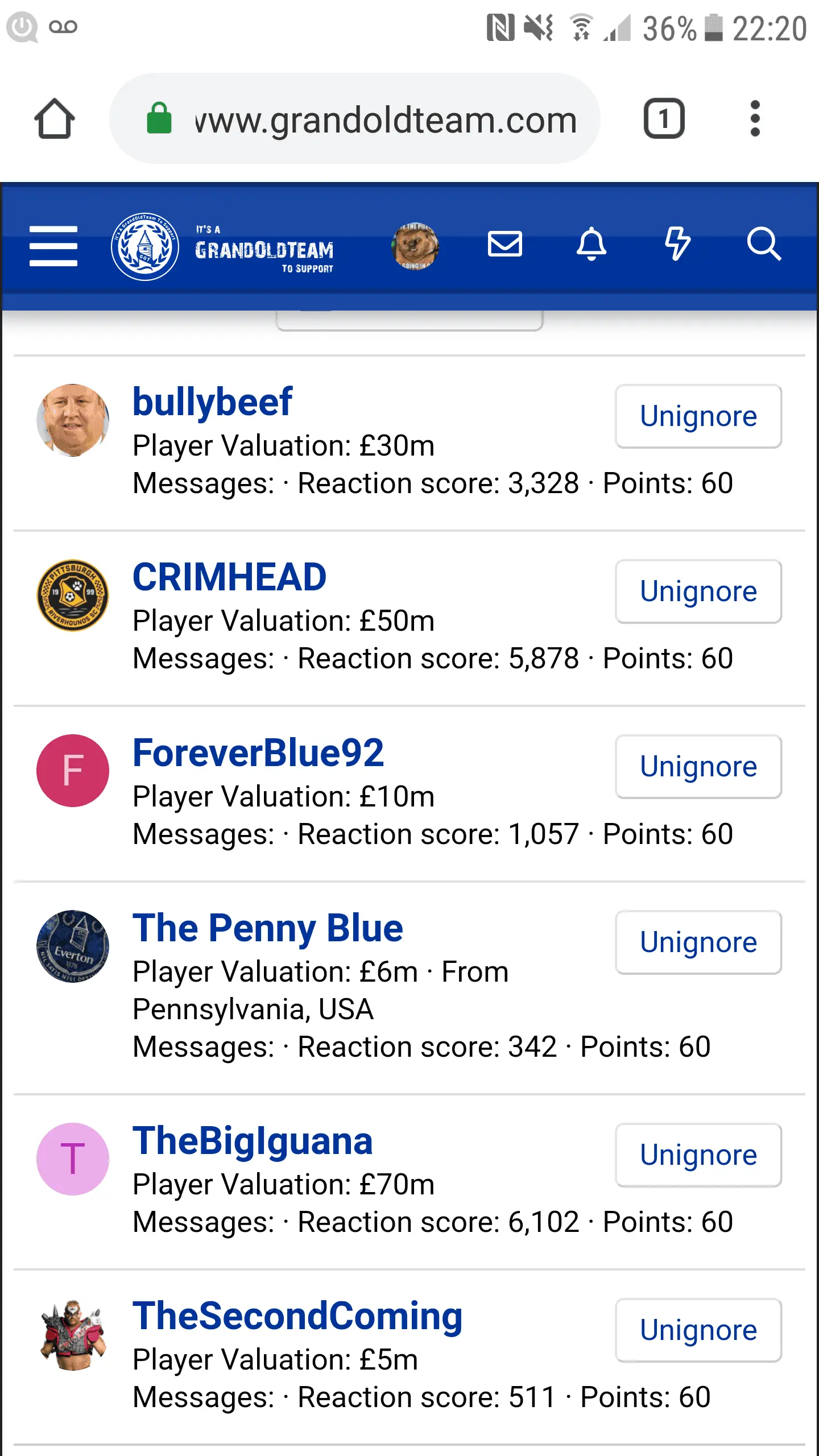Screen dimensions: 819x1456
Task: Open the hamburger navigation menu
Action: coord(53,246)
